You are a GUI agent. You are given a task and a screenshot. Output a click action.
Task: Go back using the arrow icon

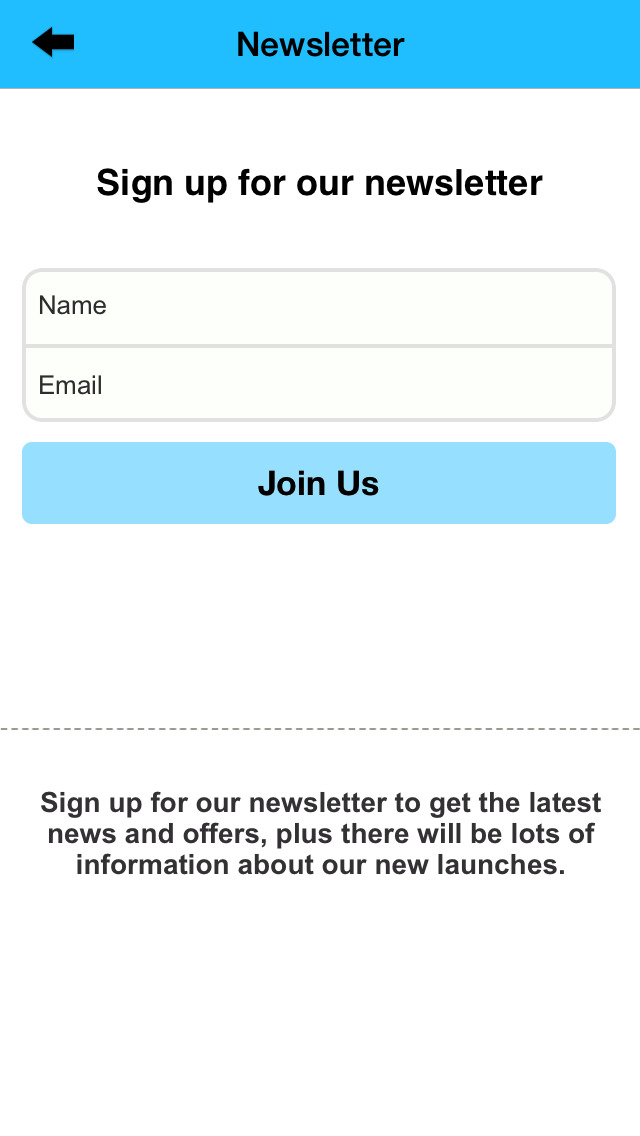53,43
